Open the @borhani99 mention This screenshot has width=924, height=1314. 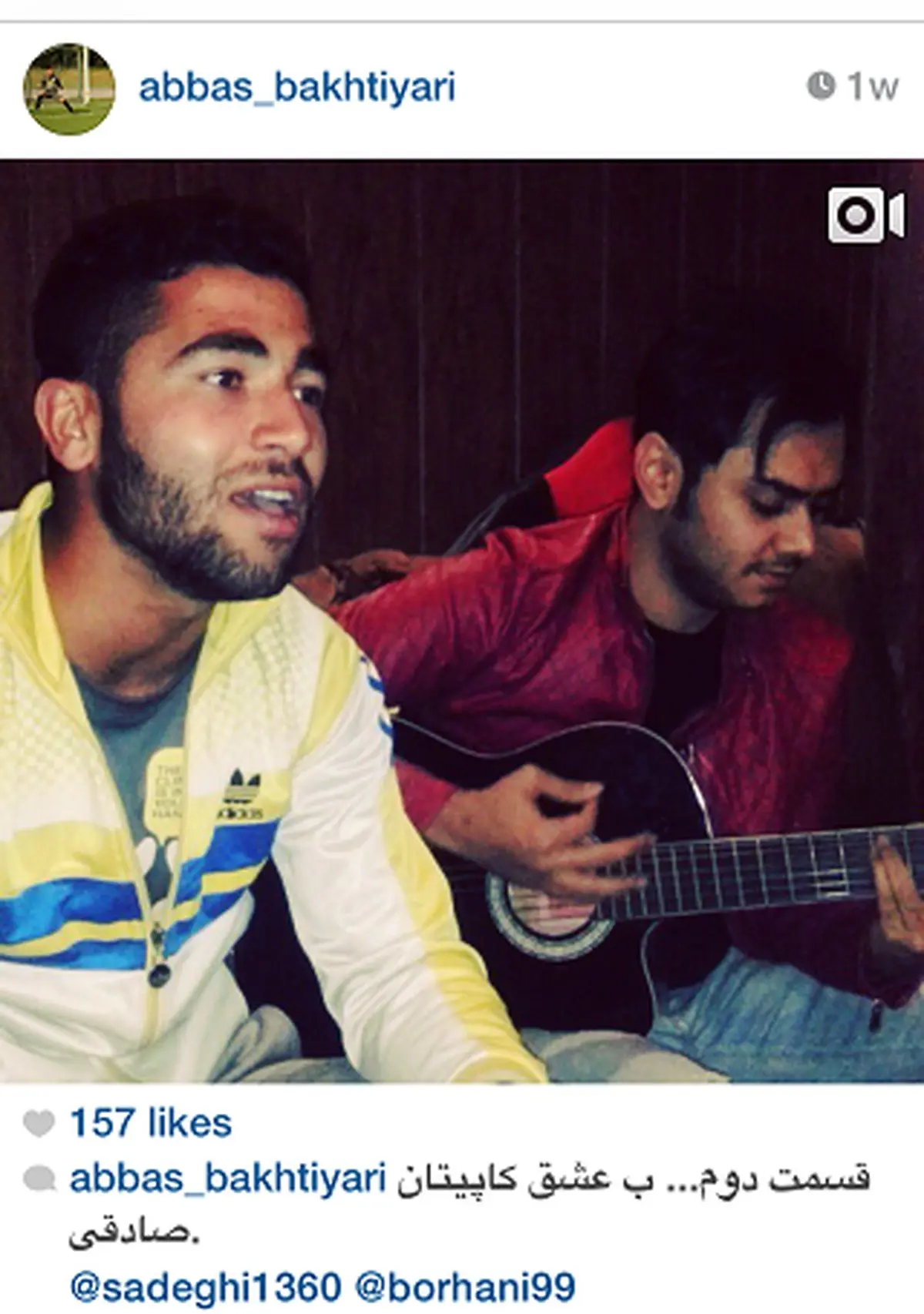[465, 1287]
